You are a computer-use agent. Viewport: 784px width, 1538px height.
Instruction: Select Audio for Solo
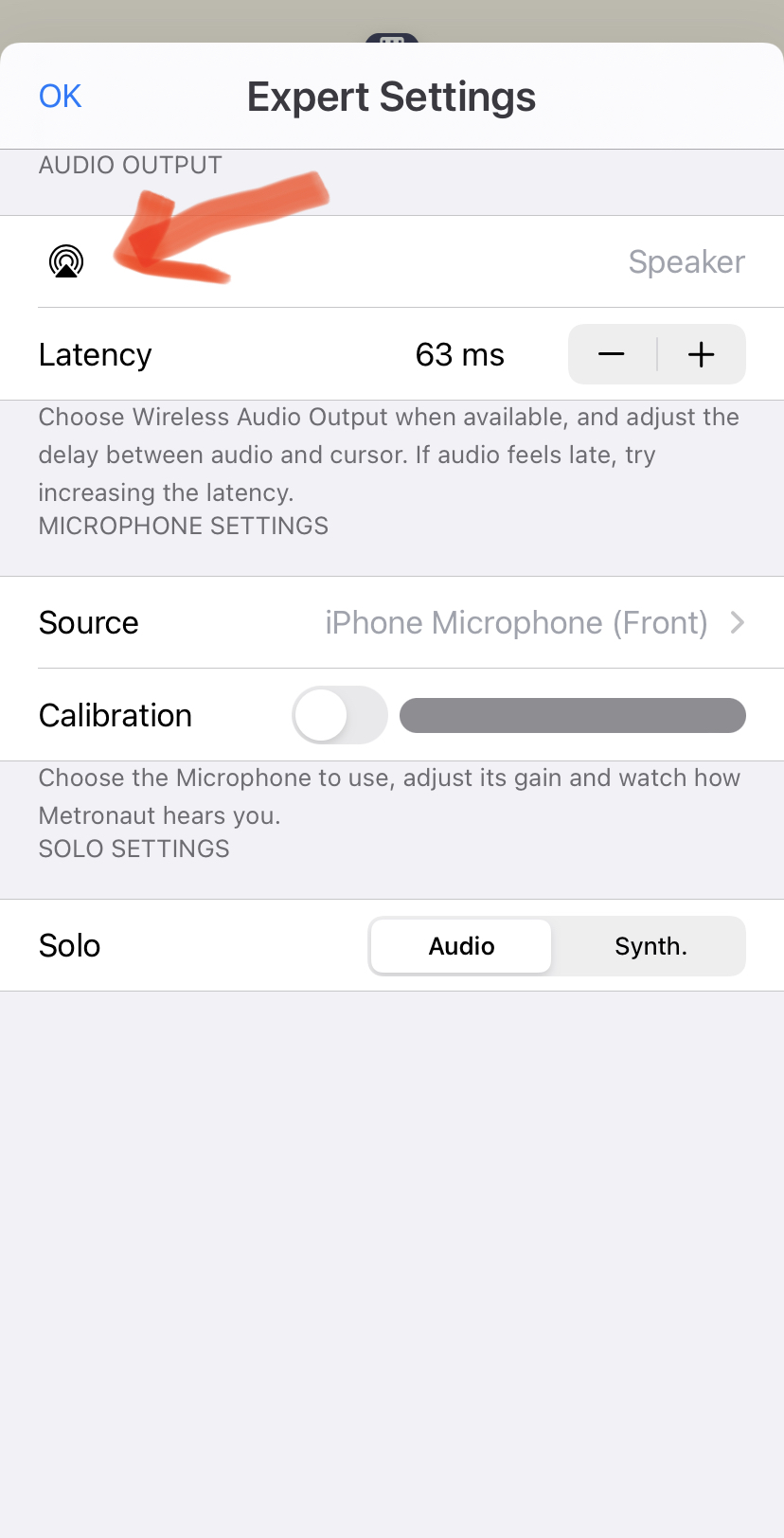tap(461, 946)
